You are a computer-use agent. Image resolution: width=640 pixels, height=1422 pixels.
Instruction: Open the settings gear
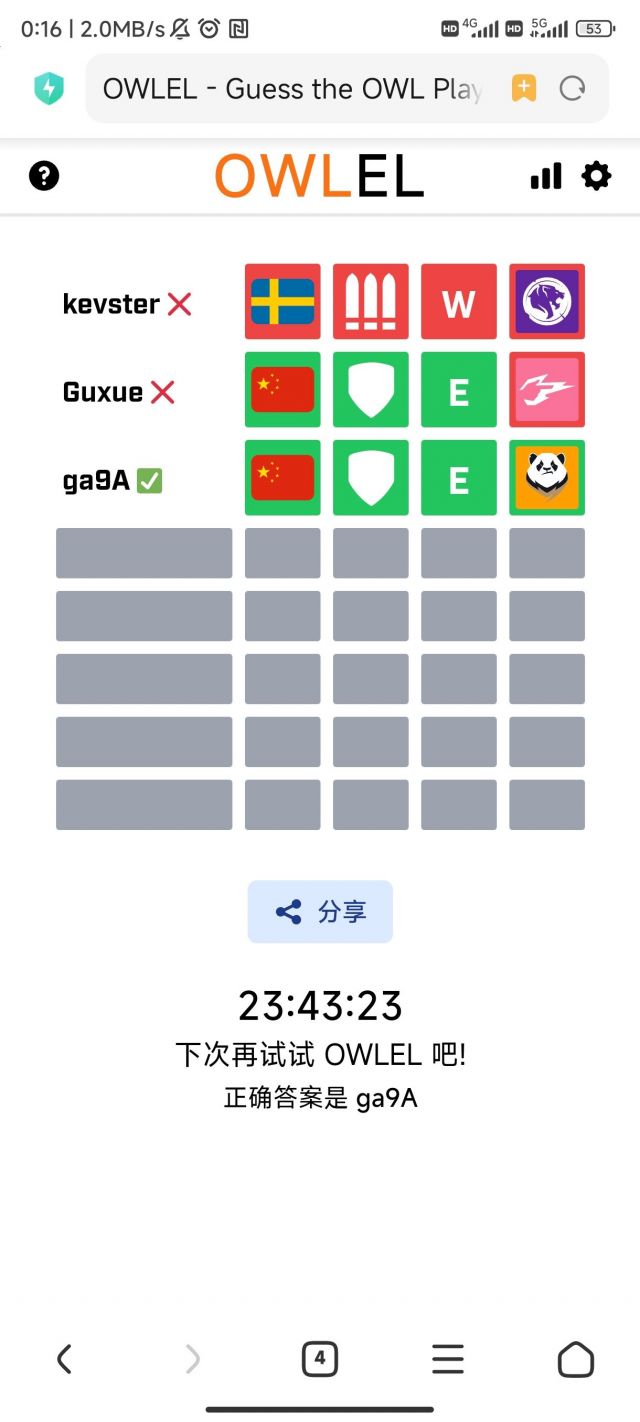tap(596, 176)
